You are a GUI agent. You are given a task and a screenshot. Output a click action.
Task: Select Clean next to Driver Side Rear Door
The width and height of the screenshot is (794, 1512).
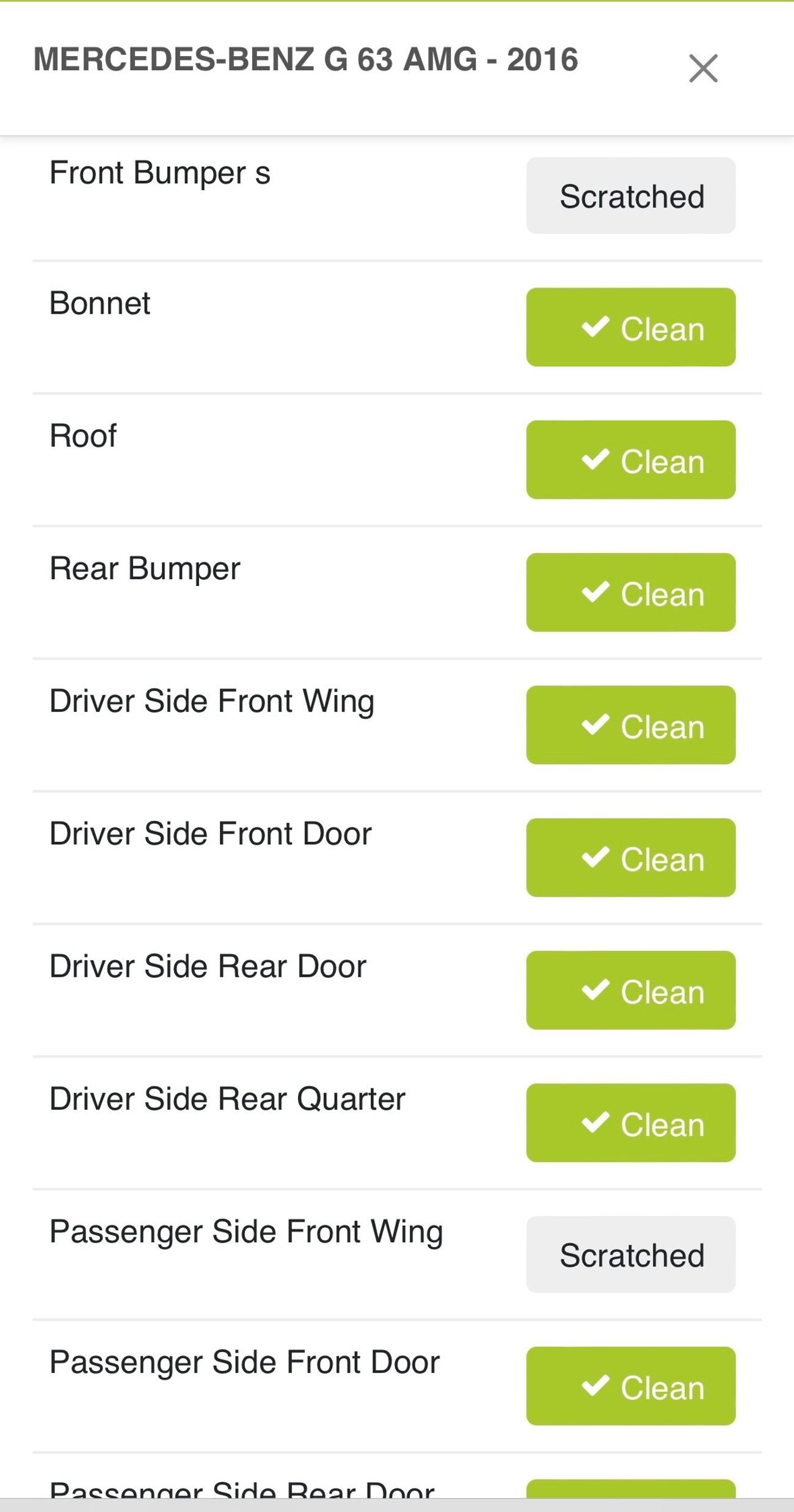631,990
